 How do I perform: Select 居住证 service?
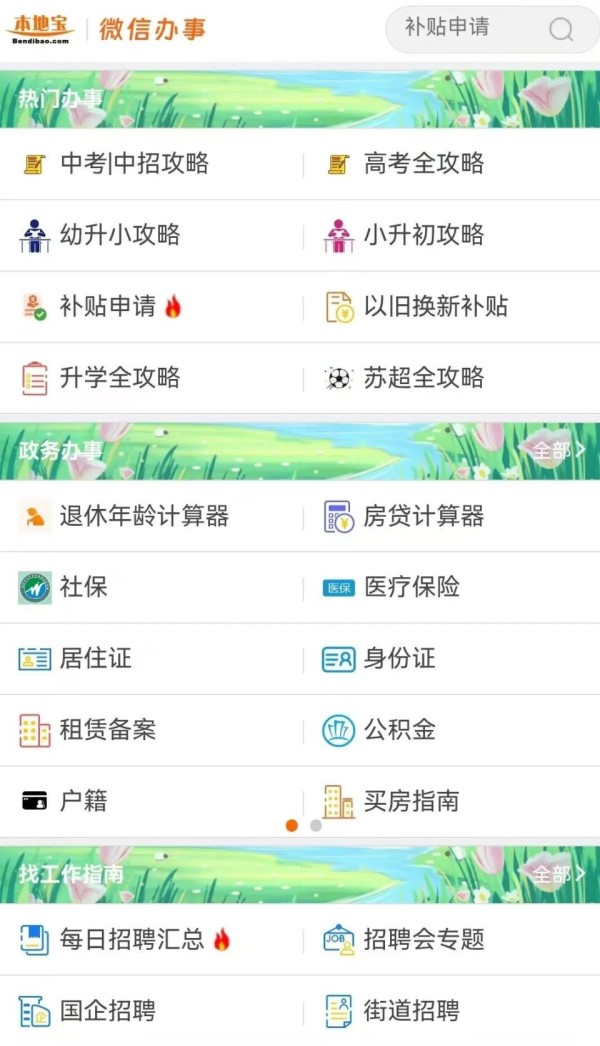click(x=95, y=658)
